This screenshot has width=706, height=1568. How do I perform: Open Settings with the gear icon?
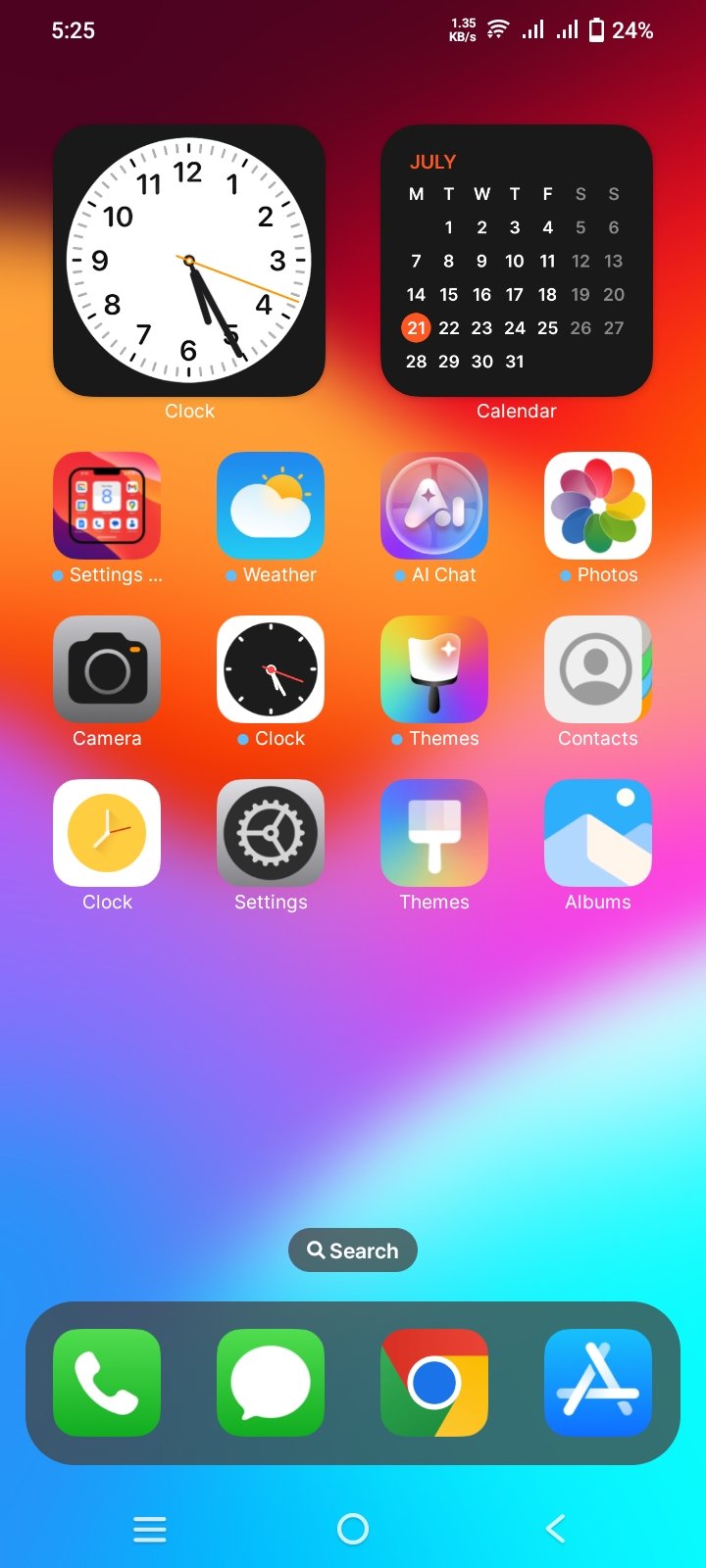(271, 833)
